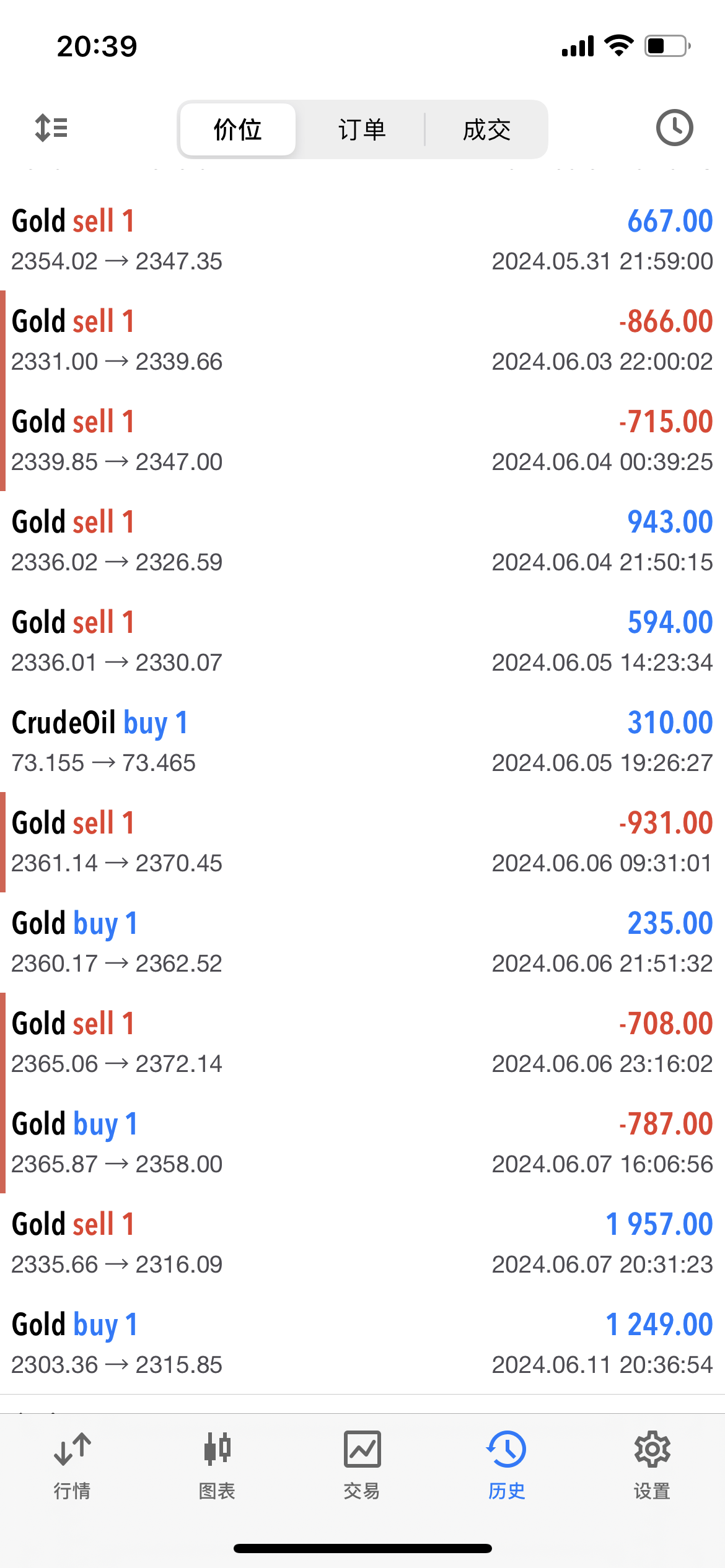Open the clock date-range filter
The height and width of the screenshot is (1568, 725).
point(674,128)
